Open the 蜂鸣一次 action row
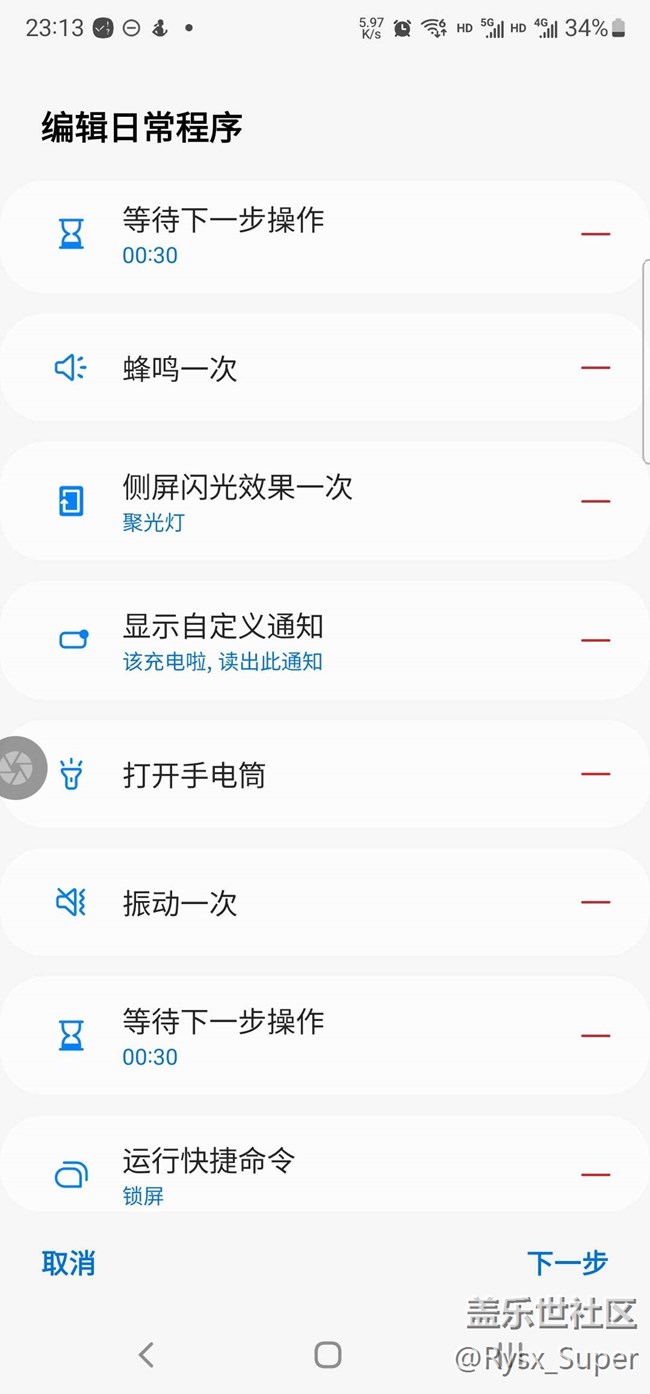Screen dimensions: 650x1394 (x=300, y=369)
